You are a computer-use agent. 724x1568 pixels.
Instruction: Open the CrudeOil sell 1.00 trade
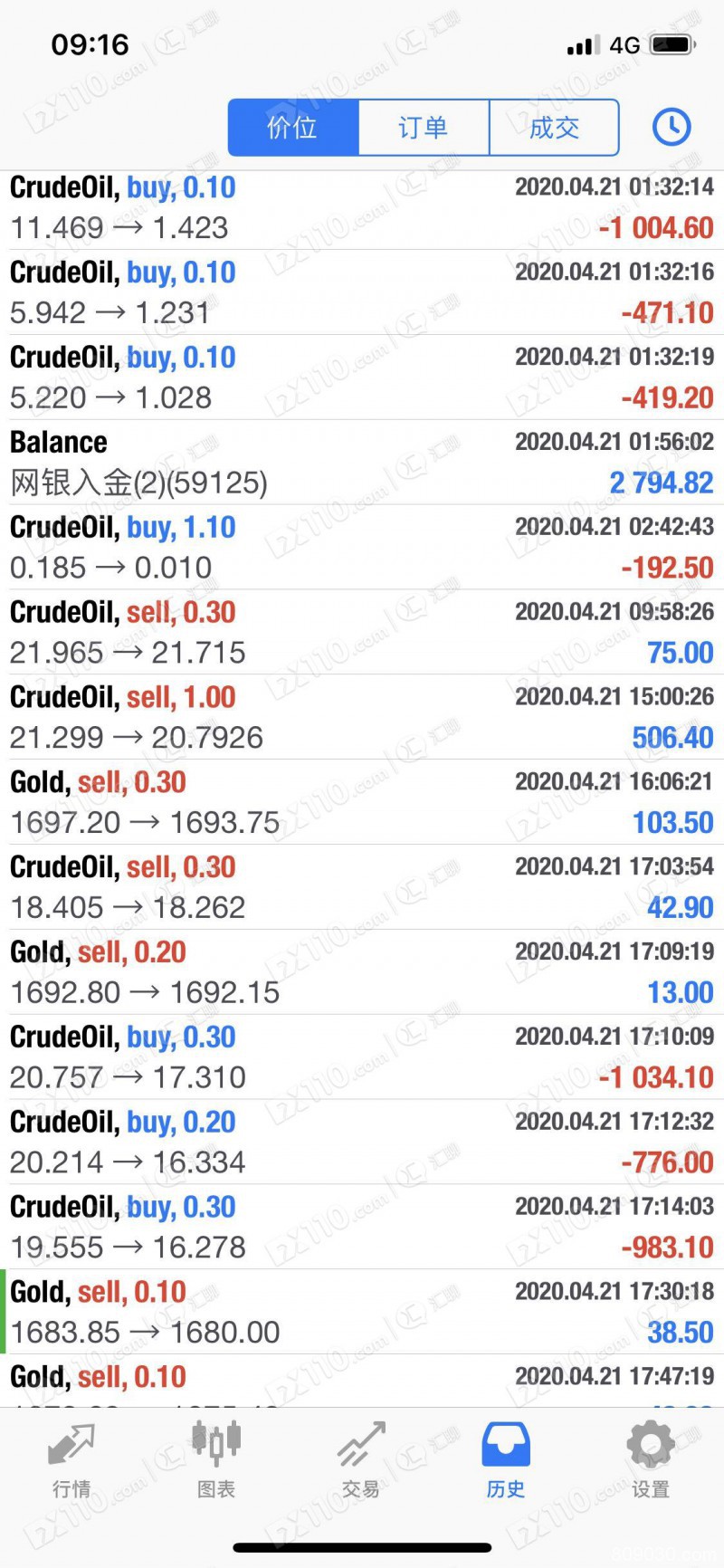[362, 718]
